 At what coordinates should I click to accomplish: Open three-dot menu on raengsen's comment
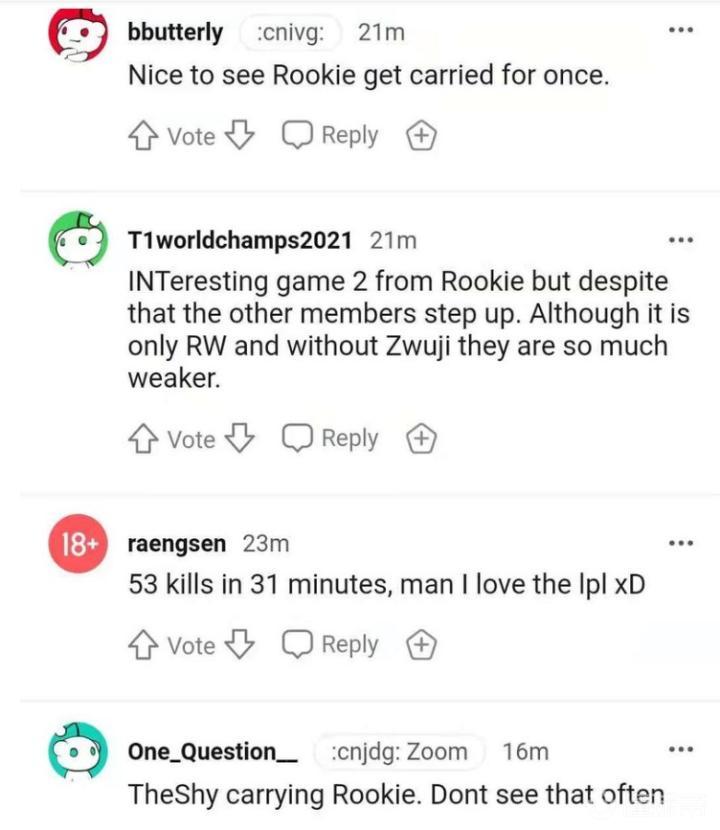pyautogui.click(x=680, y=543)
